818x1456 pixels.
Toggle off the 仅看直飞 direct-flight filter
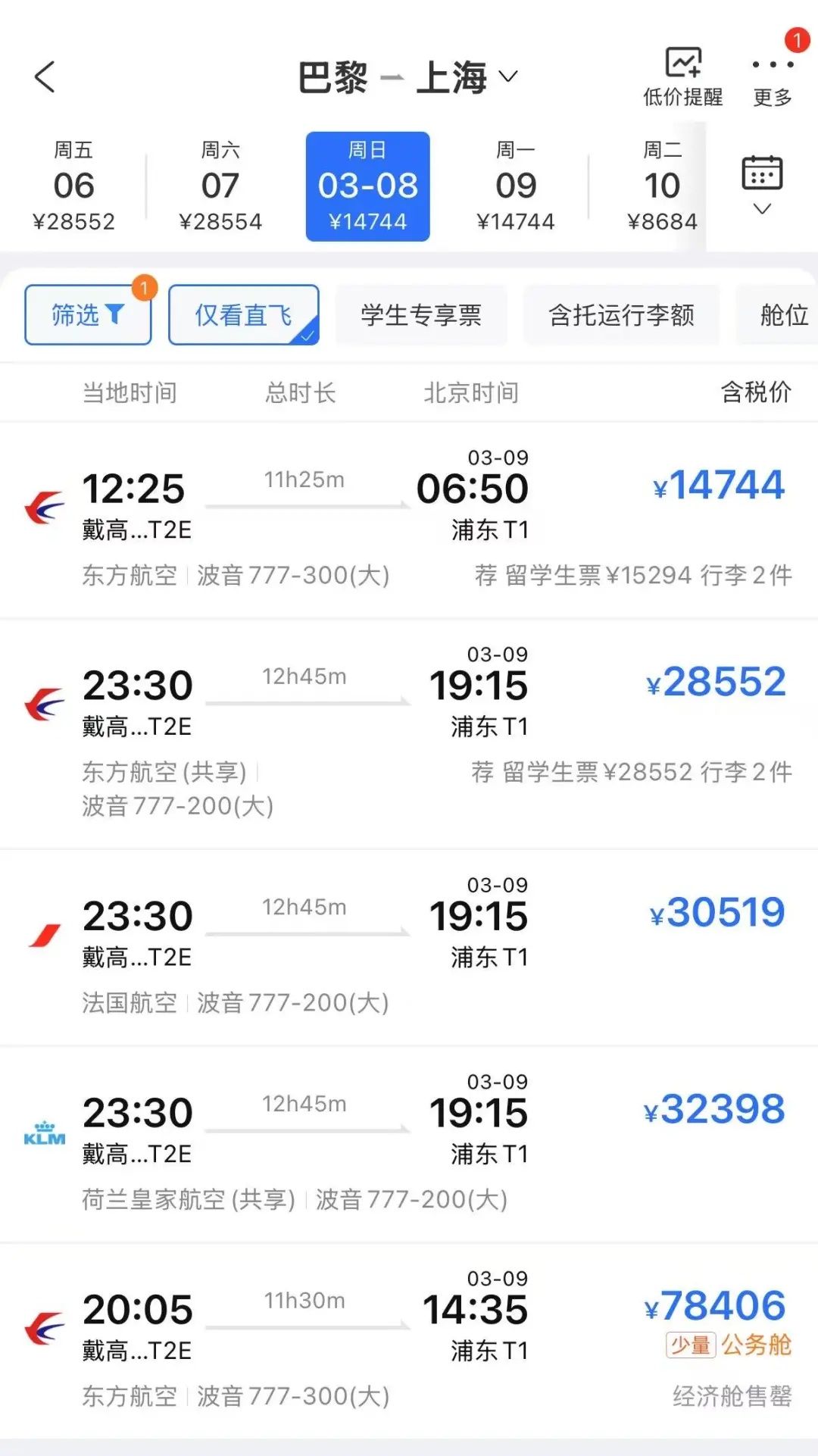point(244,314)
